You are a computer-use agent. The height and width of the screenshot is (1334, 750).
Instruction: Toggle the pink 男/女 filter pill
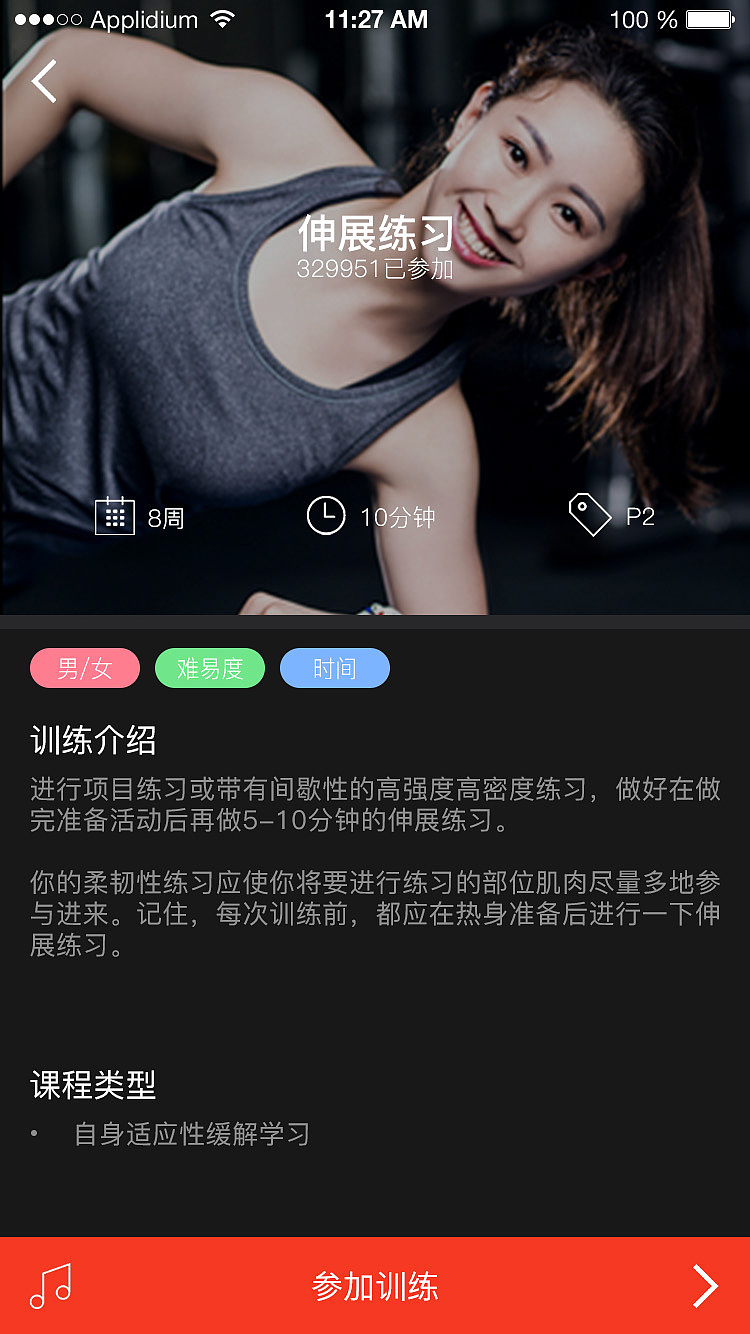85,668
